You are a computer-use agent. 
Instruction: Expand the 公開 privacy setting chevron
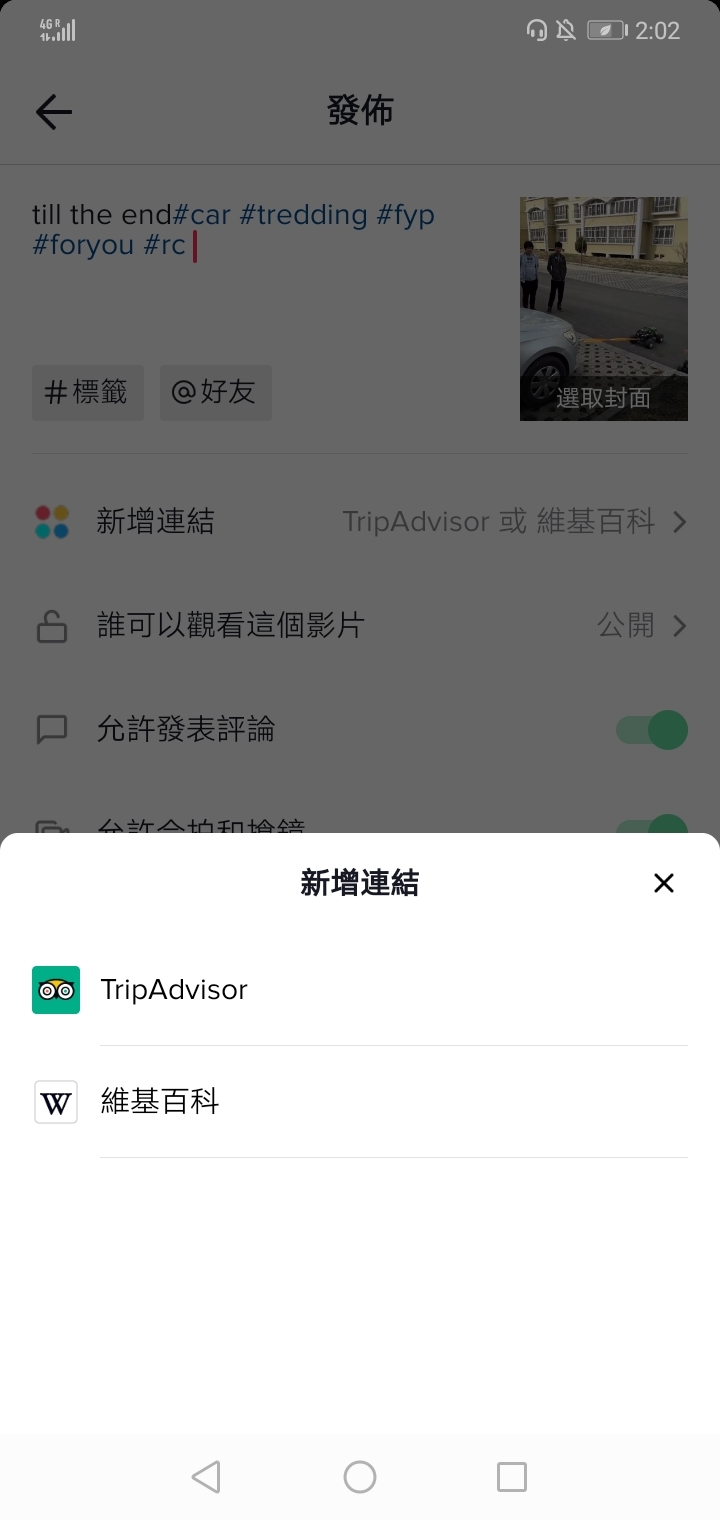[x=680, y=625]
